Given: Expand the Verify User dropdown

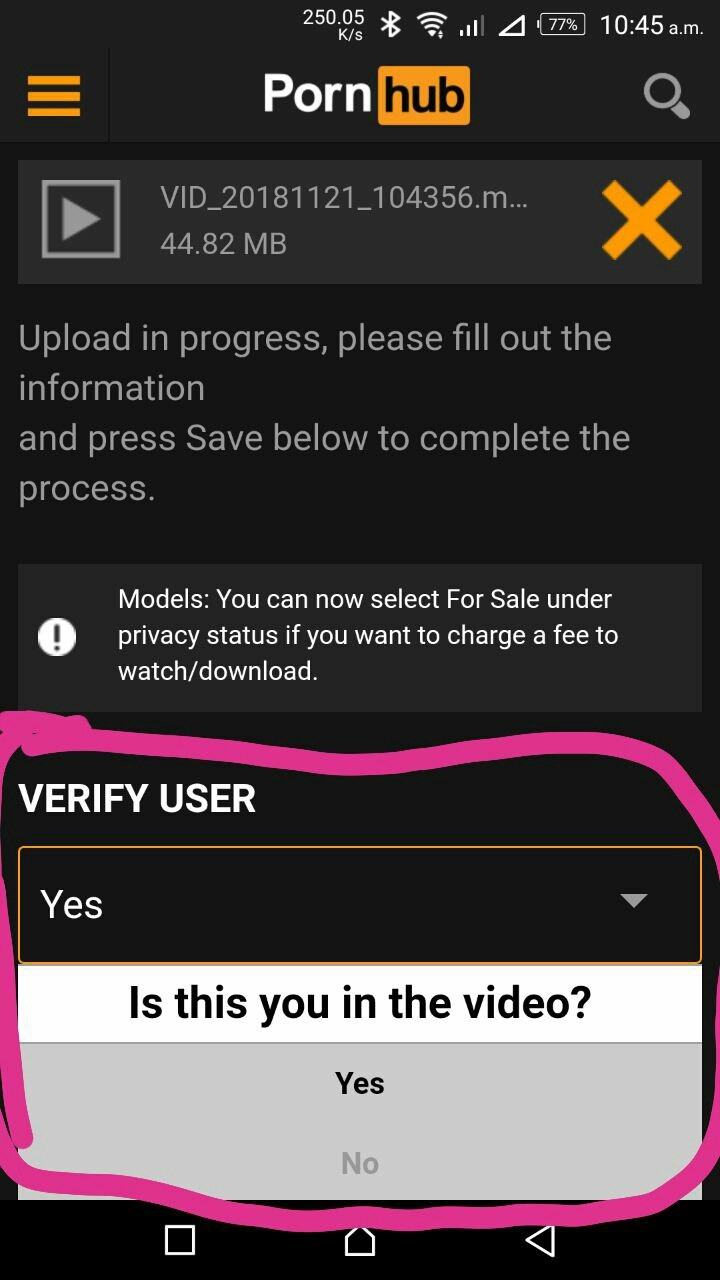Looking at the screenshot, I should coord(360,904).
